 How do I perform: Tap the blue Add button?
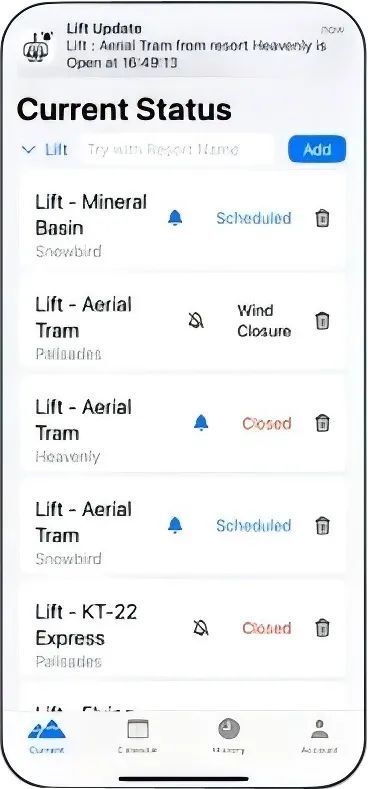pyautogui.click(x=317, y=149)
